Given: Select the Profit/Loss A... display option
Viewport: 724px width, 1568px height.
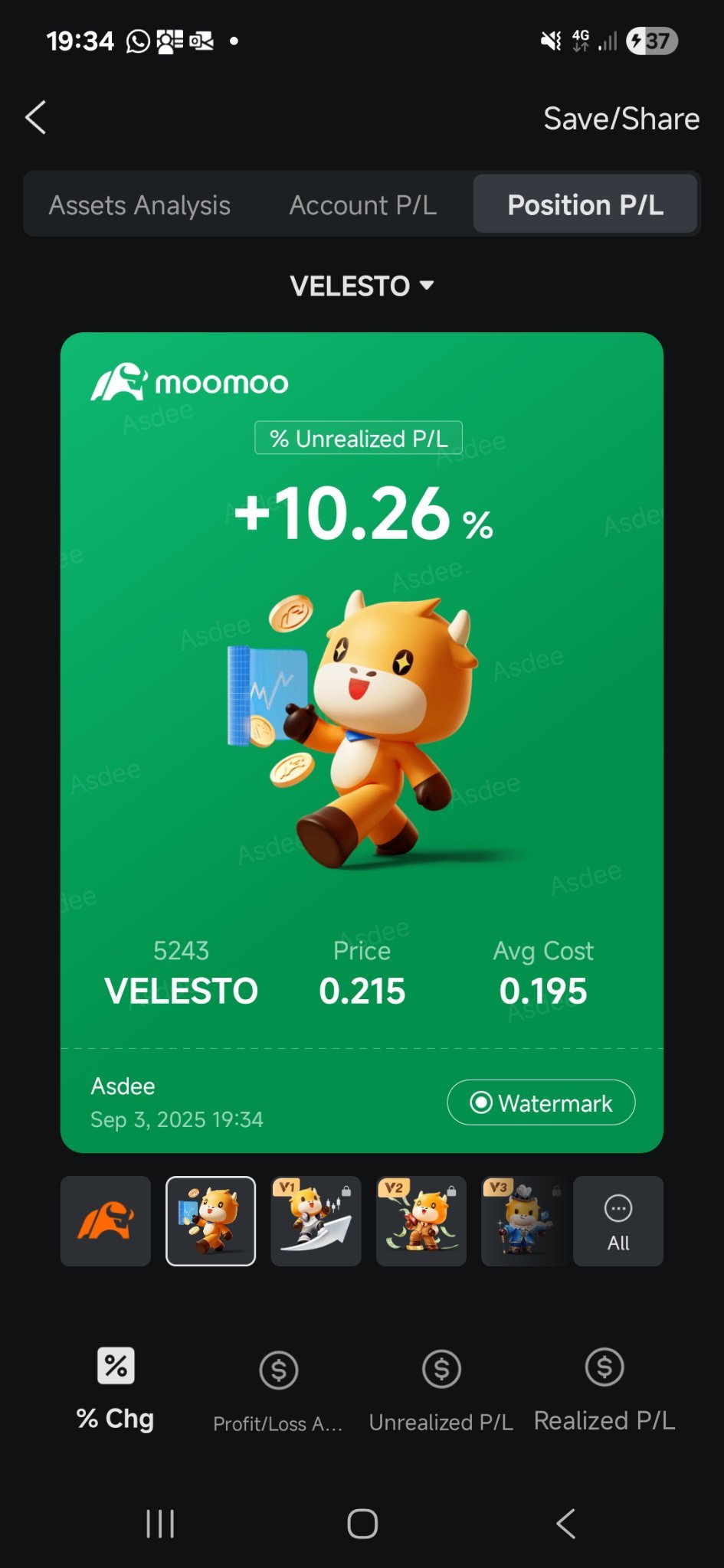Looking at the screenshot, I should click(x=278, y=1390).
